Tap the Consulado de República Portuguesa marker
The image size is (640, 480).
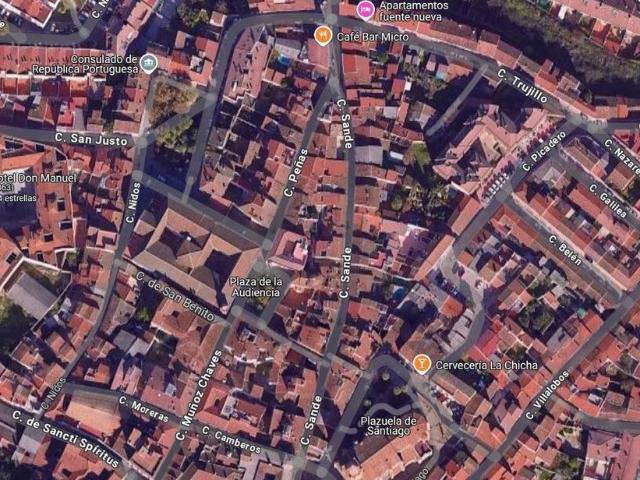(x=149, y=63)
